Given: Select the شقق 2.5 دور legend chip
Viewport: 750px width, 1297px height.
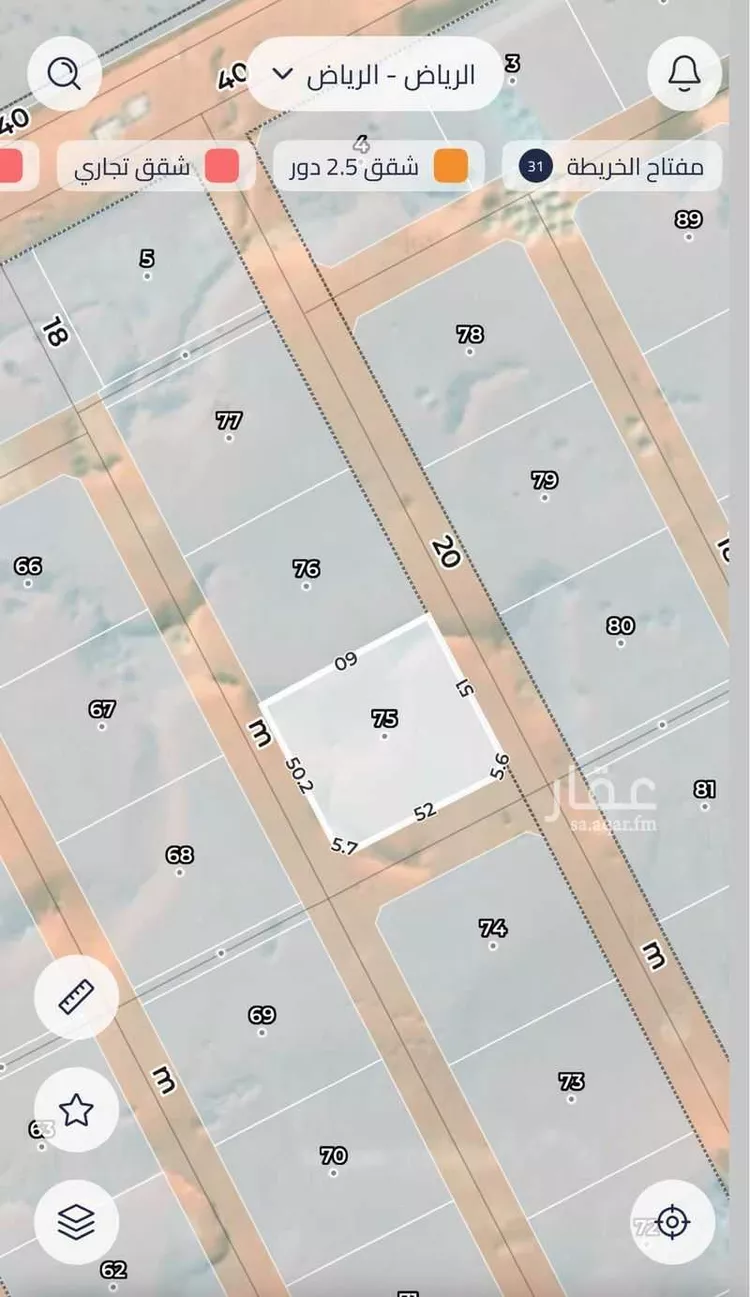Looking at the screenshot, I should click(378, 166).
